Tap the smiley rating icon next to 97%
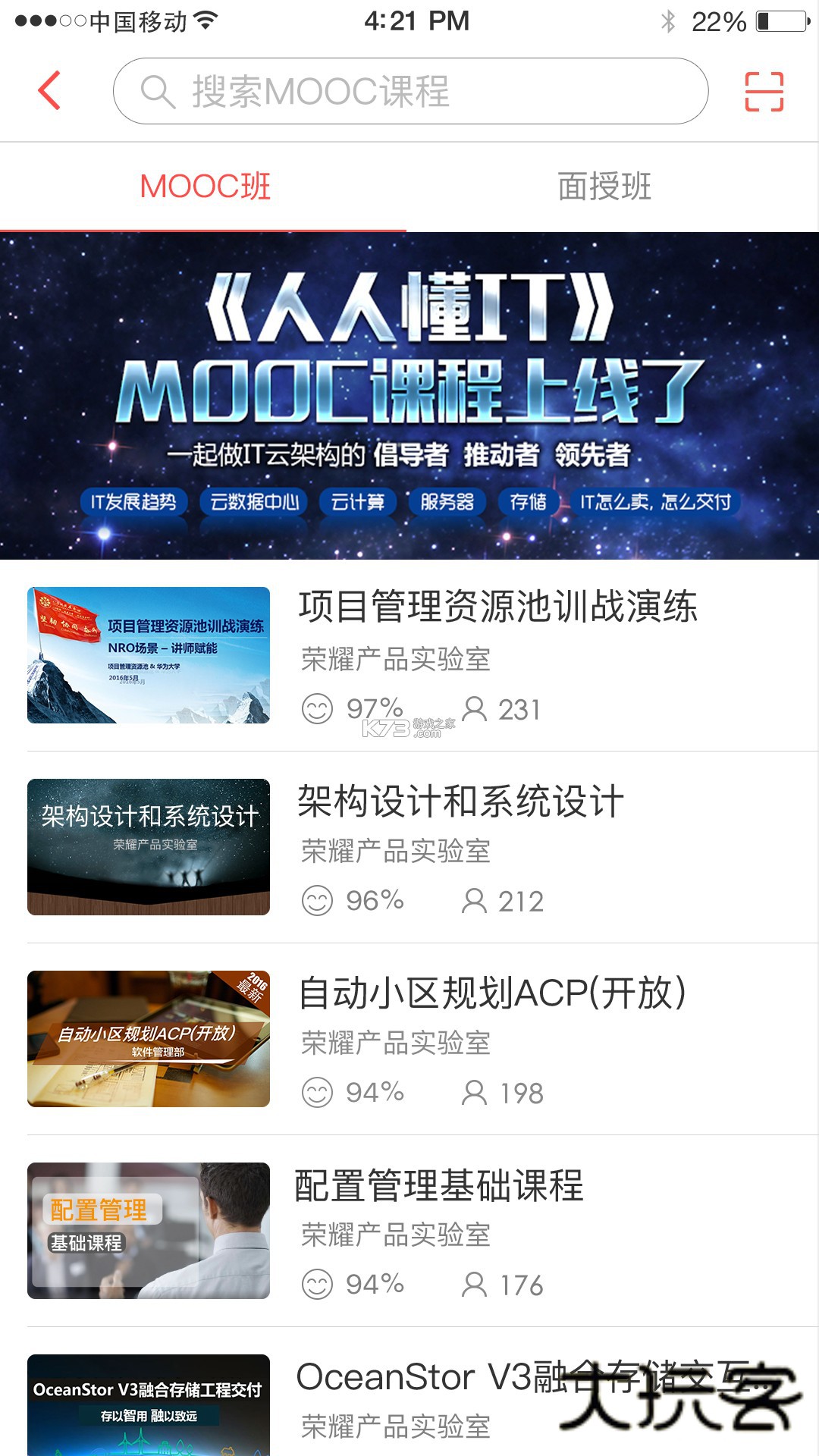 coord(319,709)
